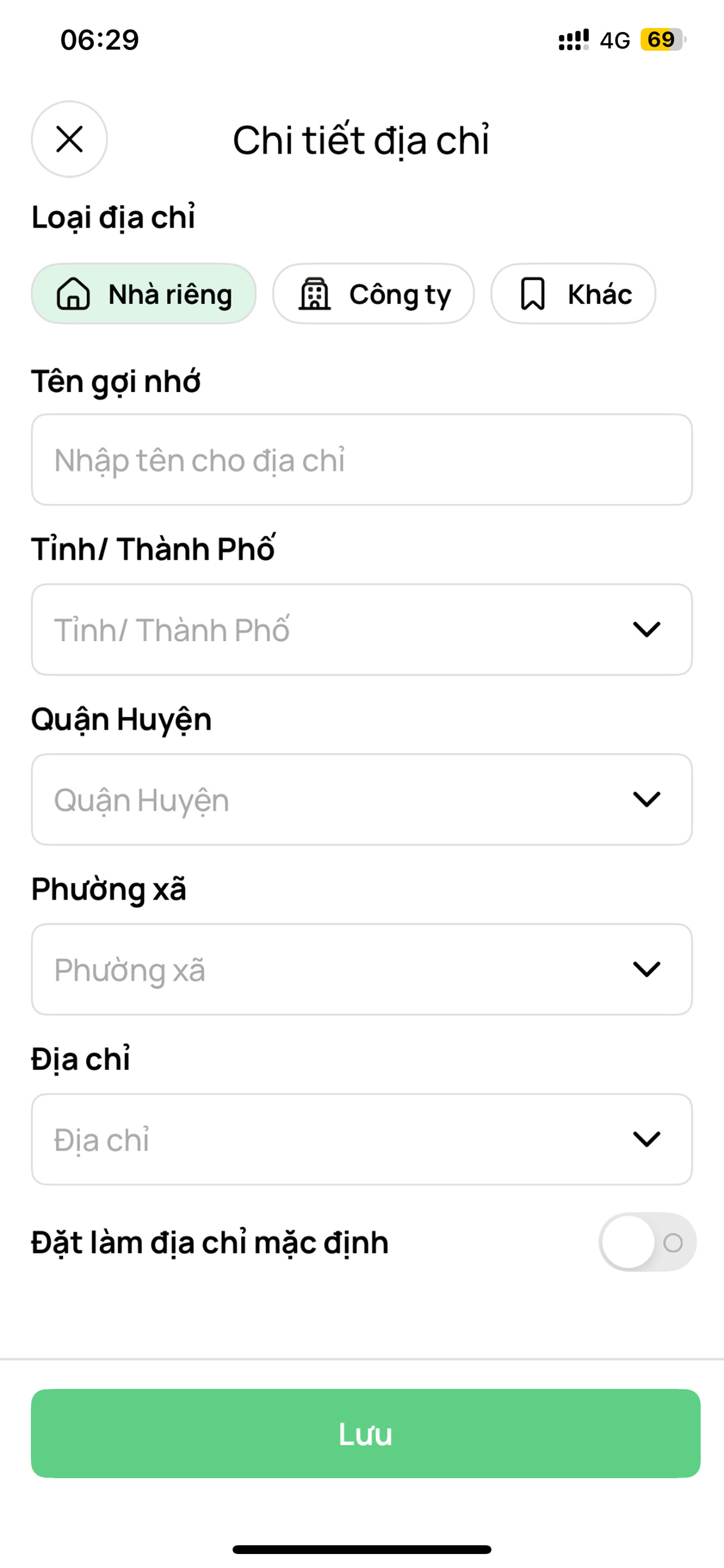Image resolution: width=724 pixels, height=1568 pixels.
Task: Expand the Quận Huyện dropdown
Action: click(x=362, y=799)
